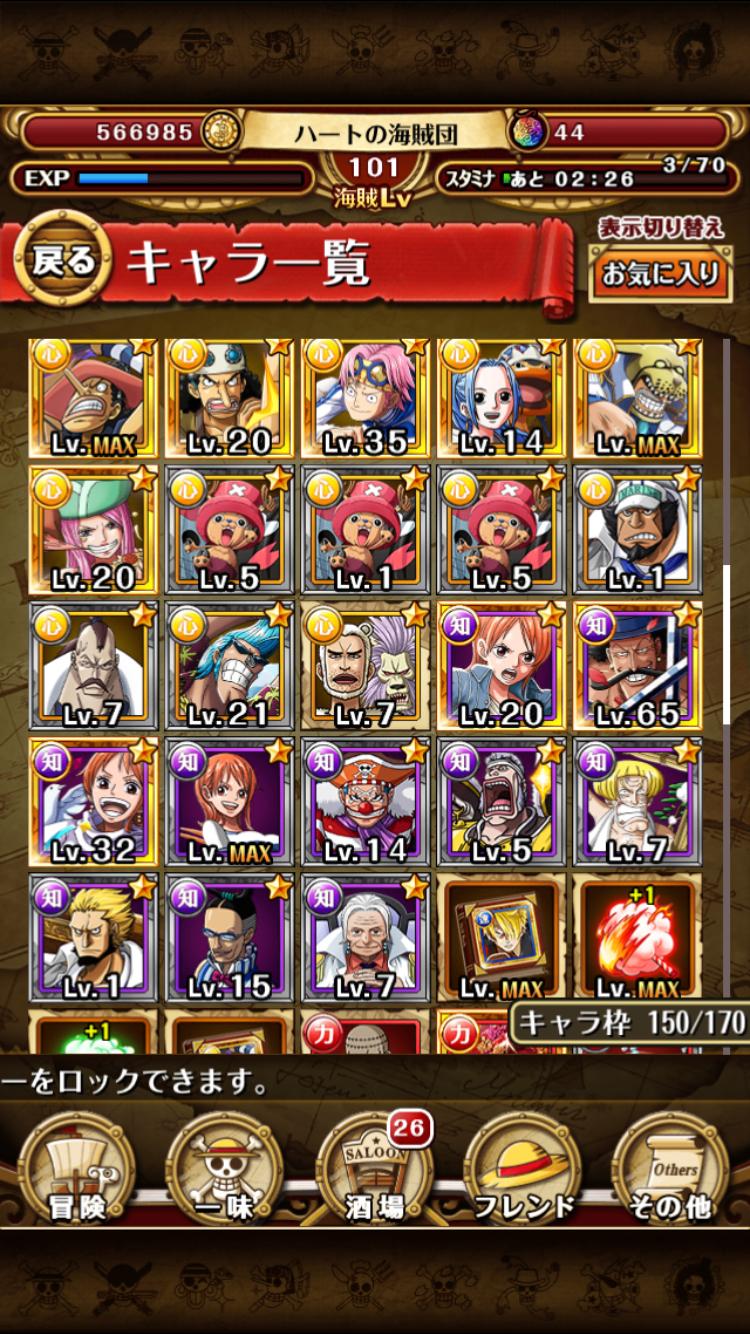The width and height of the screenshot is (750, 1334).
Task: Tap the 戻る back button
Action: pyautogui.click(x=63, y=263)
